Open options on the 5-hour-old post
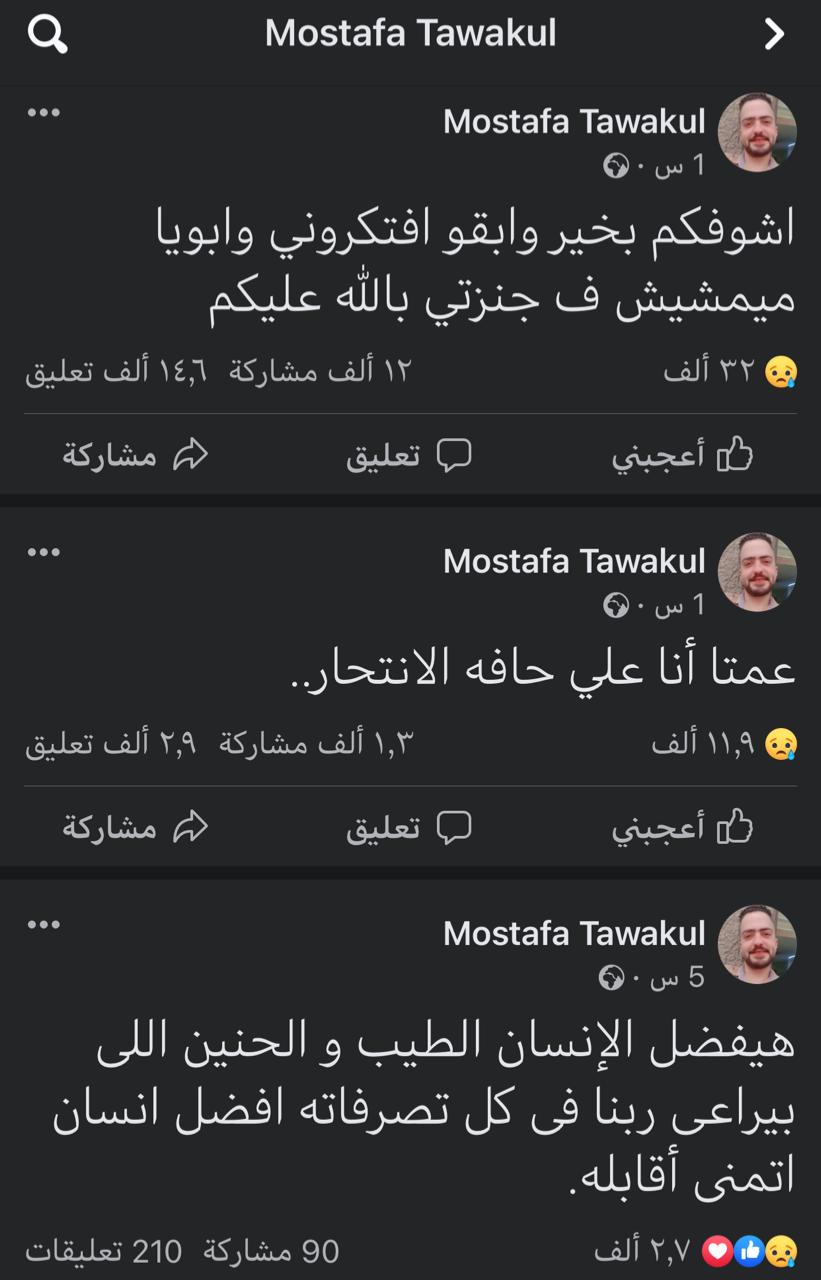This screenshot has width=821, height=1280. (x=43, y=925)
